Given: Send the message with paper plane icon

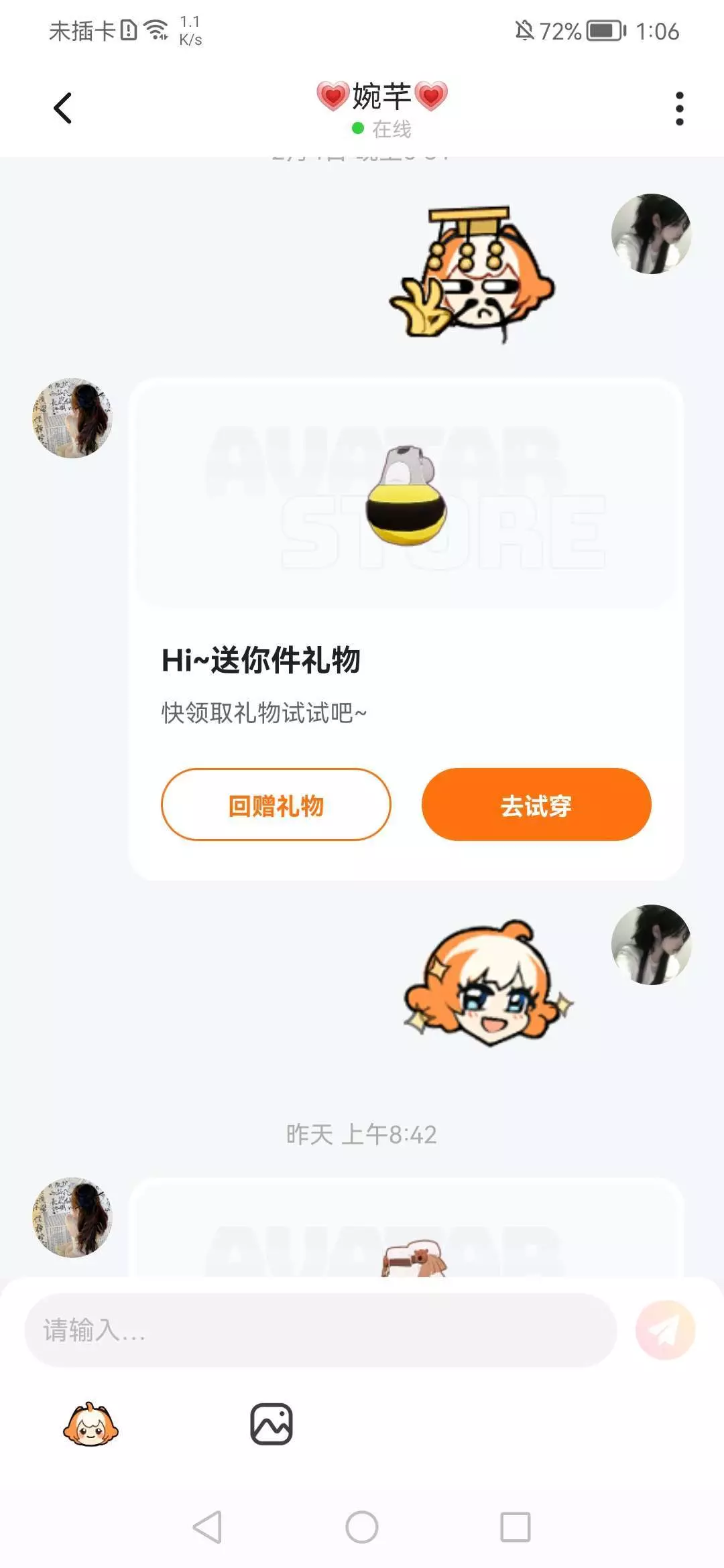Looking at the screenshot, I should [x=665, y=1329].
